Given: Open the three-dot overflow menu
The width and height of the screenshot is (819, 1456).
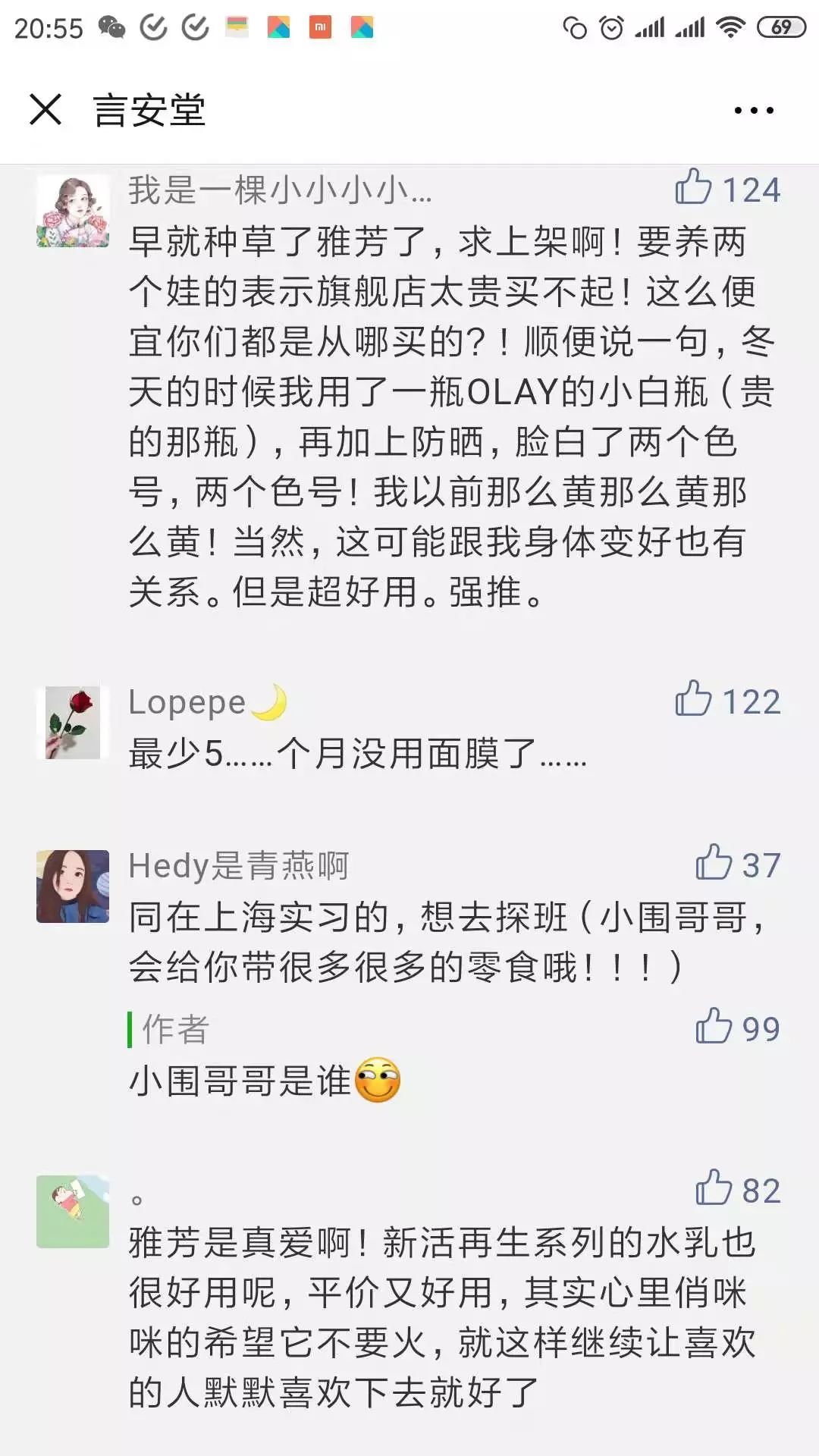Looking at the screenshot, I should click(x=754, y=111).
